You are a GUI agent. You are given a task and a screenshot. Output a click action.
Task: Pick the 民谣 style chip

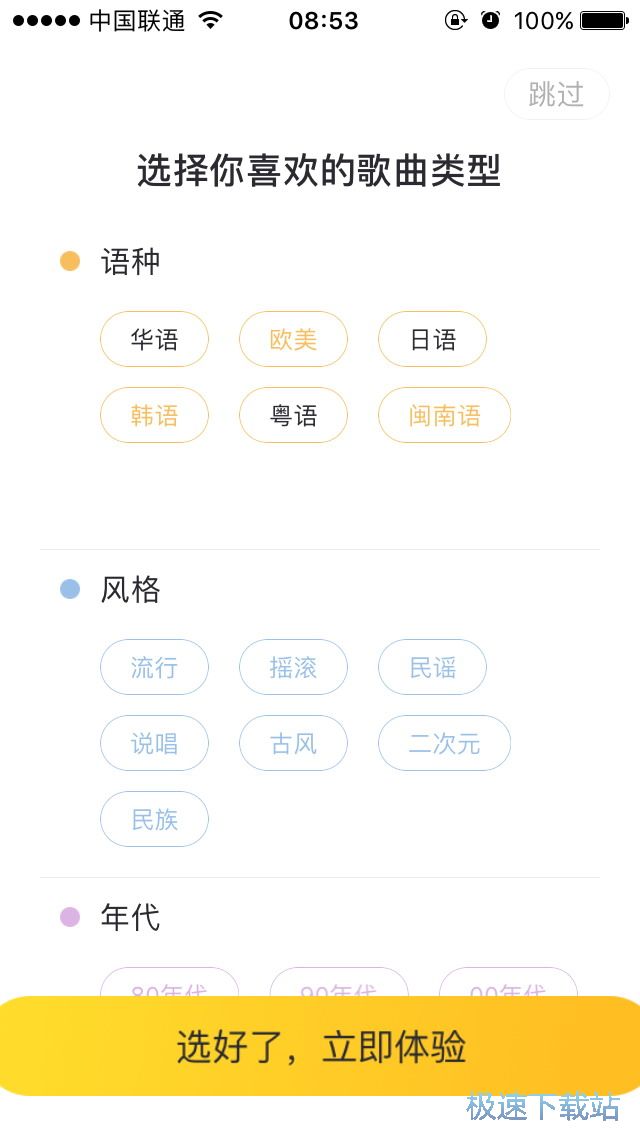click(432, 667)
